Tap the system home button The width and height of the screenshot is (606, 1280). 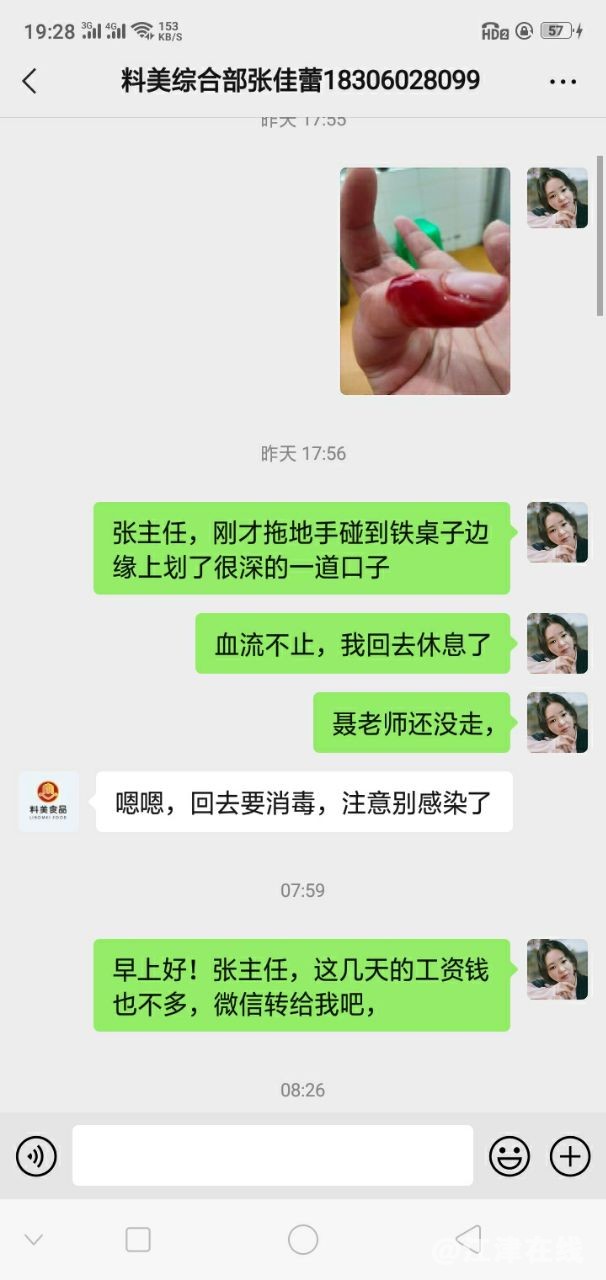[303, 1240]
